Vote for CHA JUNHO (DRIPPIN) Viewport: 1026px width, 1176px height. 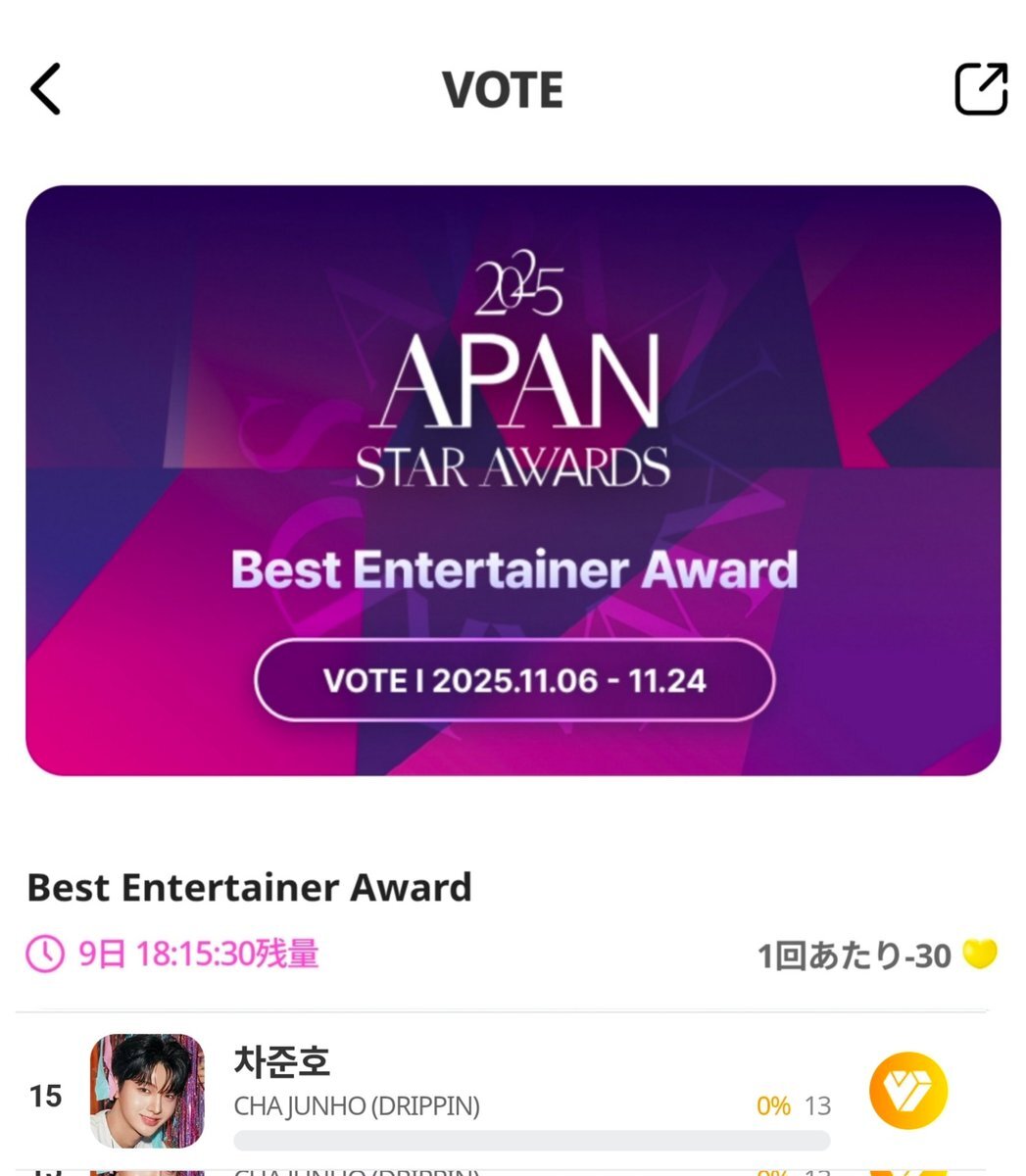[x=907, y=1091]
